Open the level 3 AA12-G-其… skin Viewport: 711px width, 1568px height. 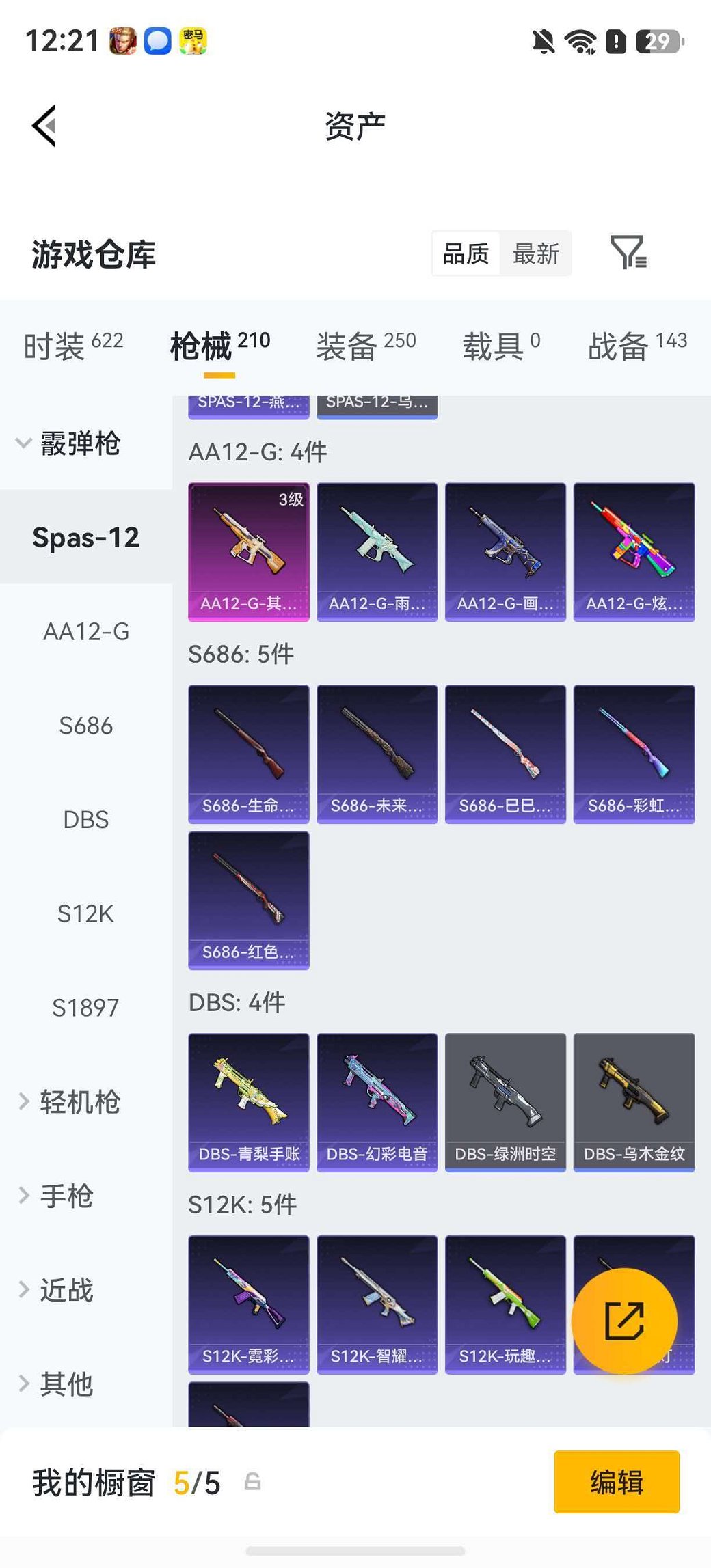[x=249, y=552]
